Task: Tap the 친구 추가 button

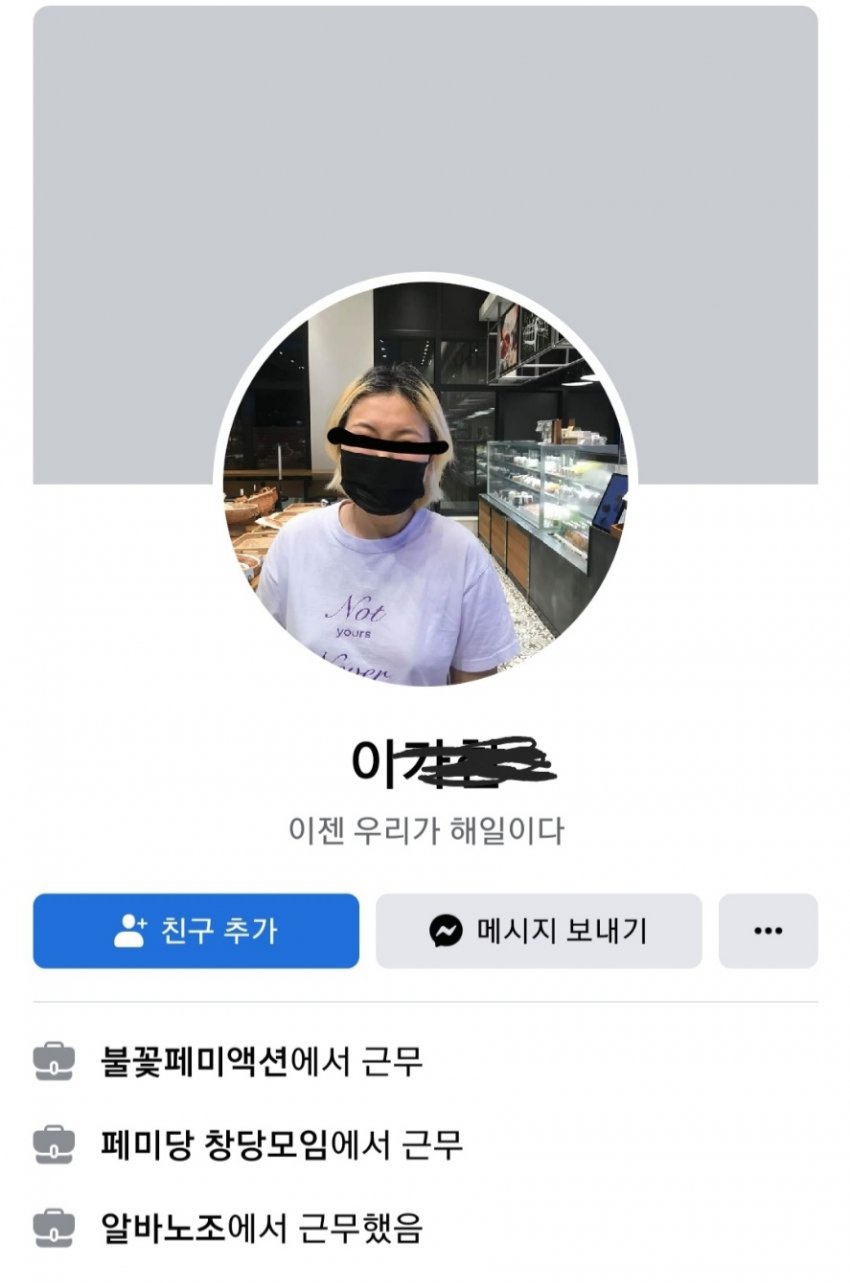Action: click(x=196, y=931)
